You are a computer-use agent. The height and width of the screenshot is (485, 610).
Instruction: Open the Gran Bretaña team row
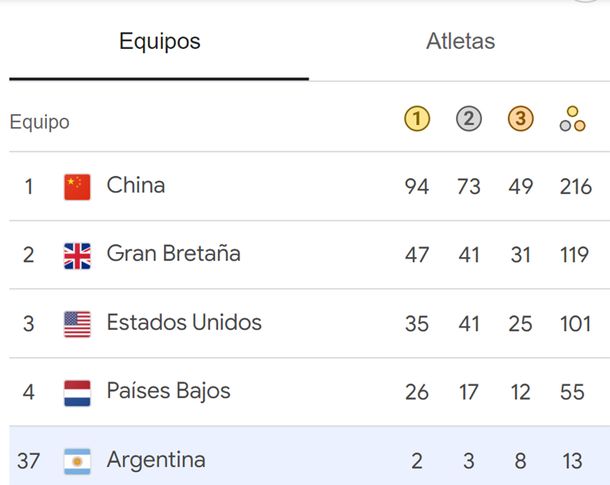point(173,254)
